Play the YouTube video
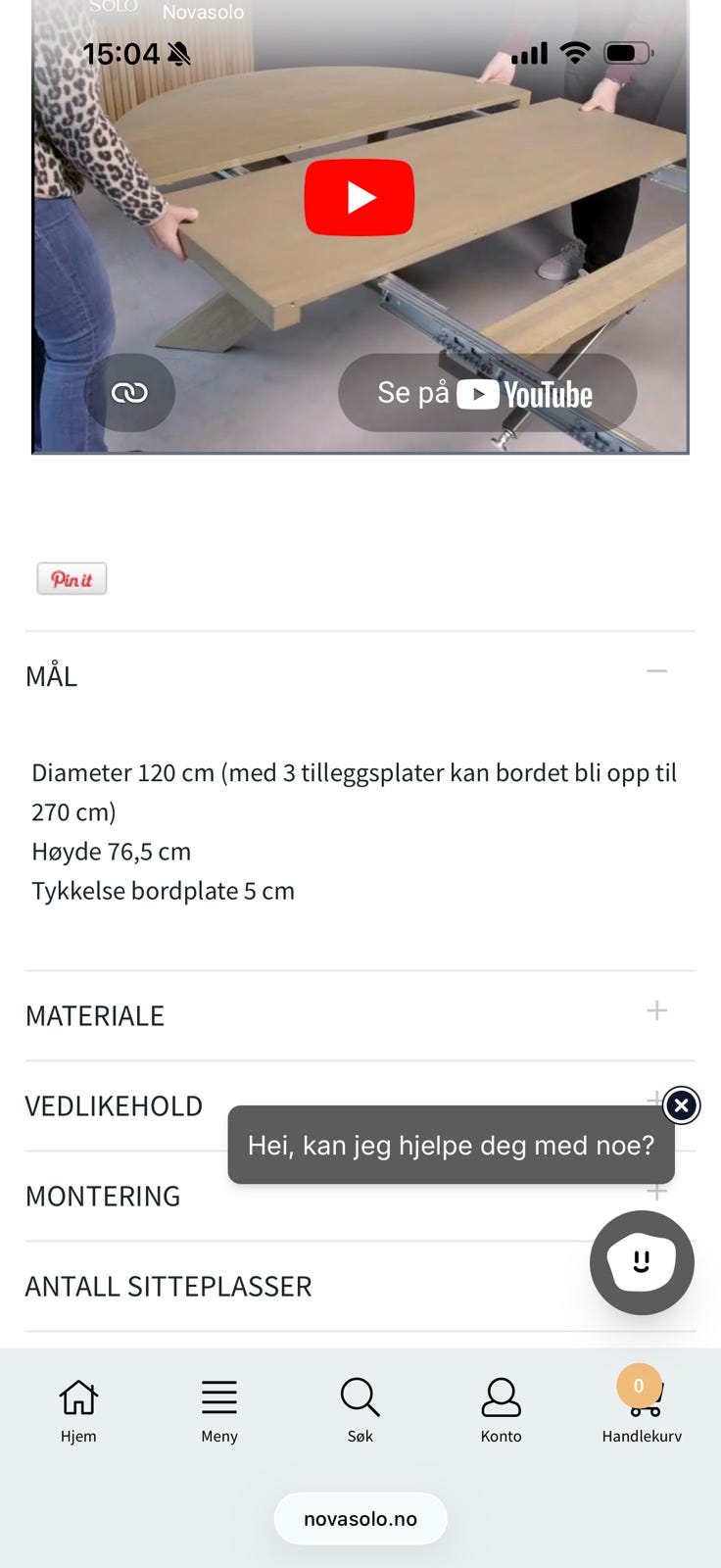This screenshot has height=1568, width=721. click(x=360, y=196)
